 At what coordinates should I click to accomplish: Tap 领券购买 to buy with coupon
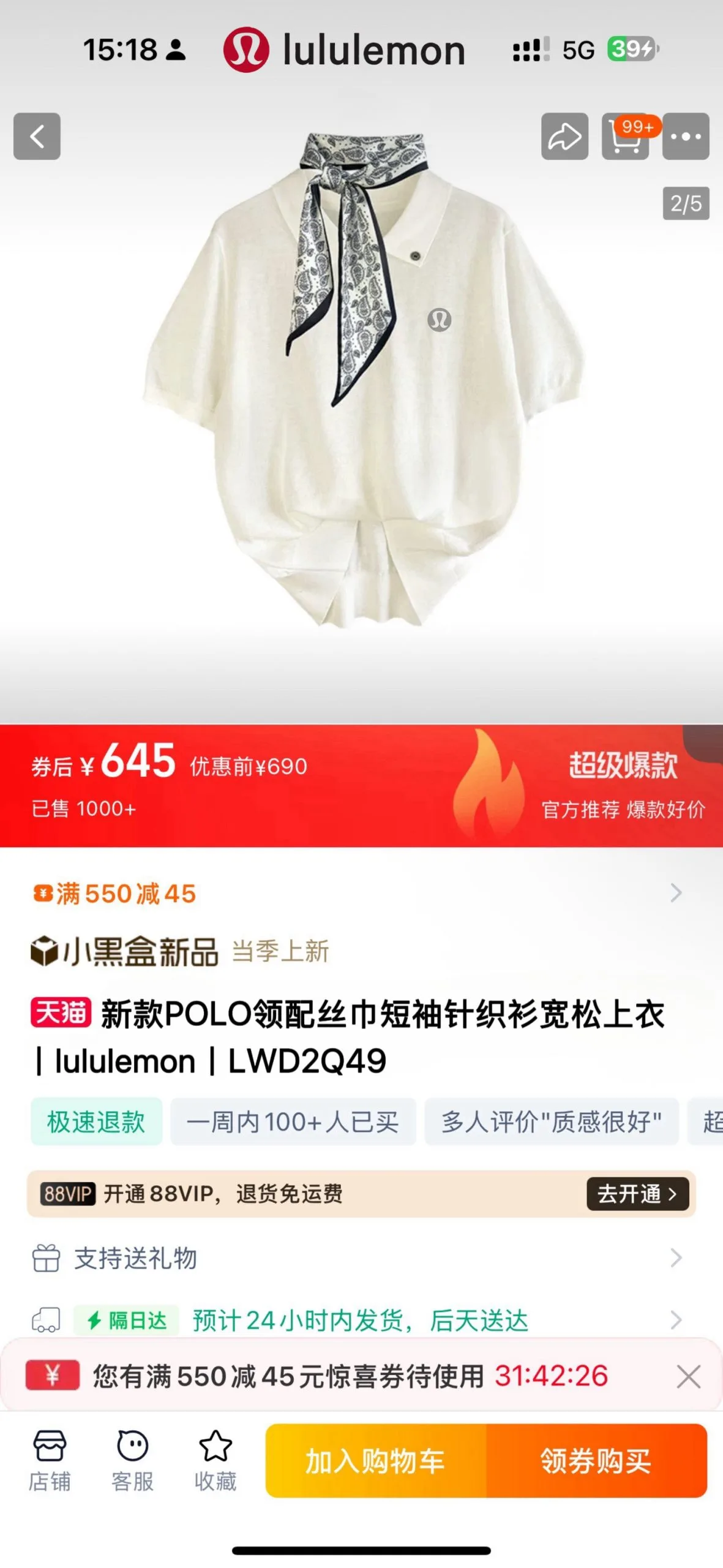click(596, 1461)
